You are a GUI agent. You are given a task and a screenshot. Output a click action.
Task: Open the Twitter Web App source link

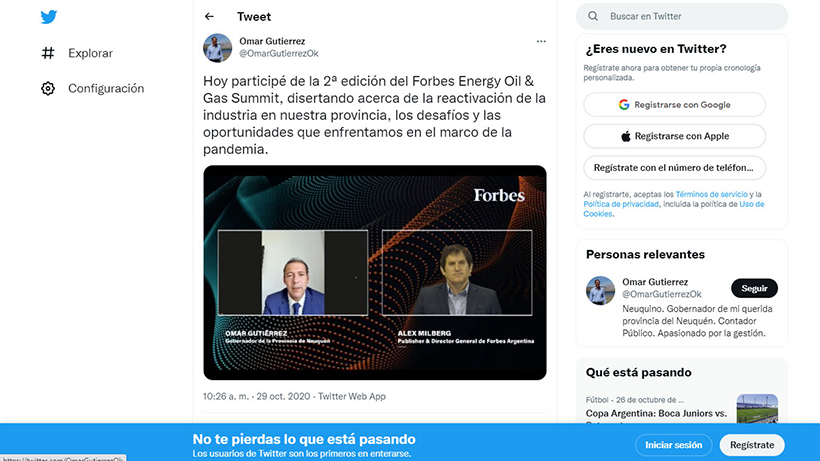(x=352, y=396)
